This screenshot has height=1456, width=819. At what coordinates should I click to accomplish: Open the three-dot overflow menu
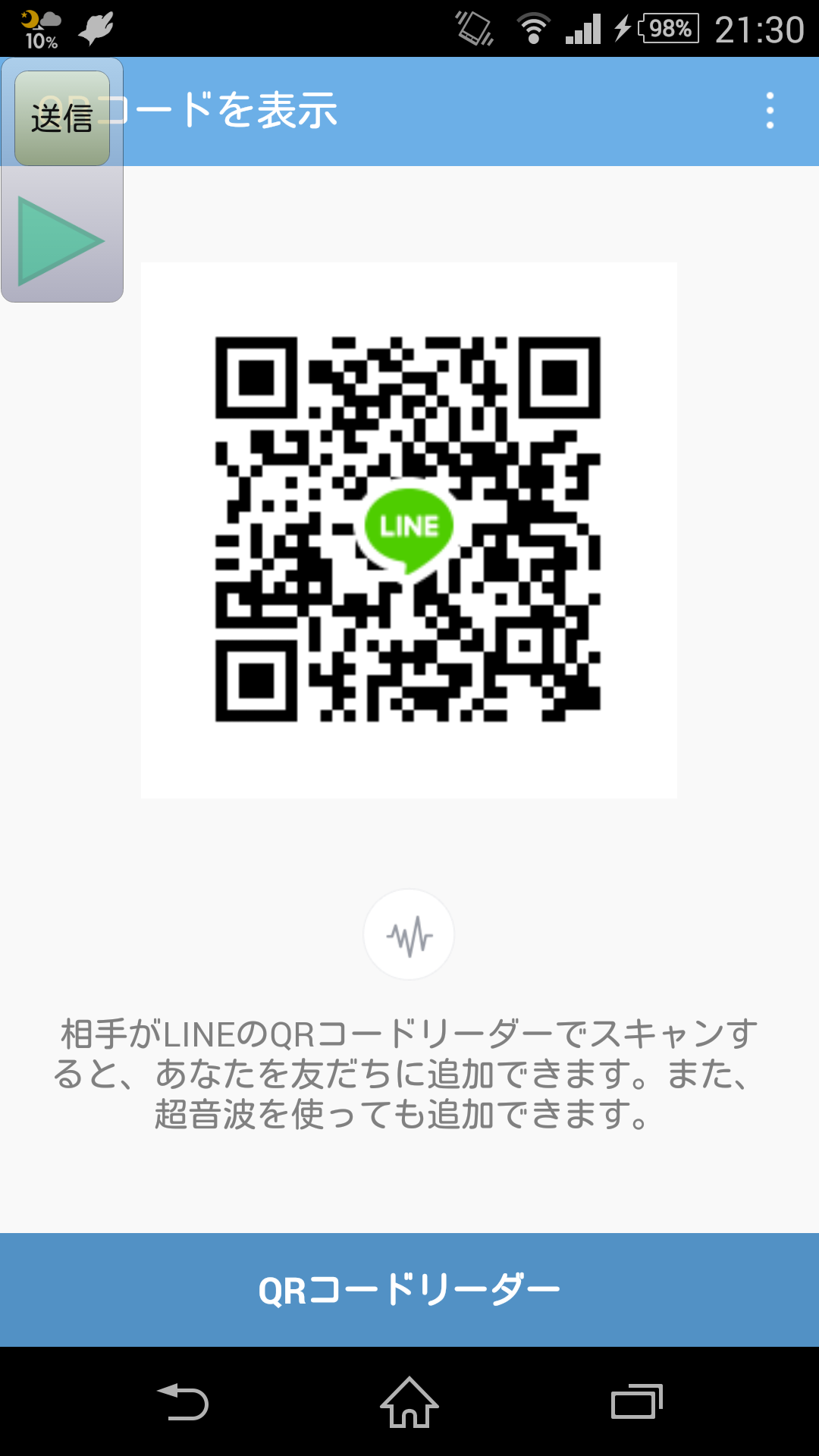click(x=770, y=111)
